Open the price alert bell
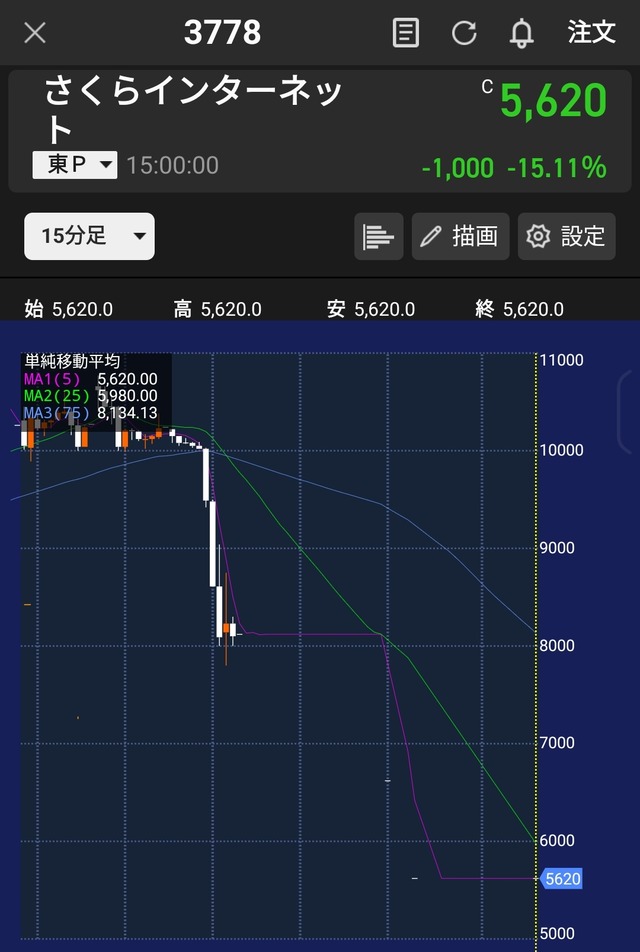 521,33
